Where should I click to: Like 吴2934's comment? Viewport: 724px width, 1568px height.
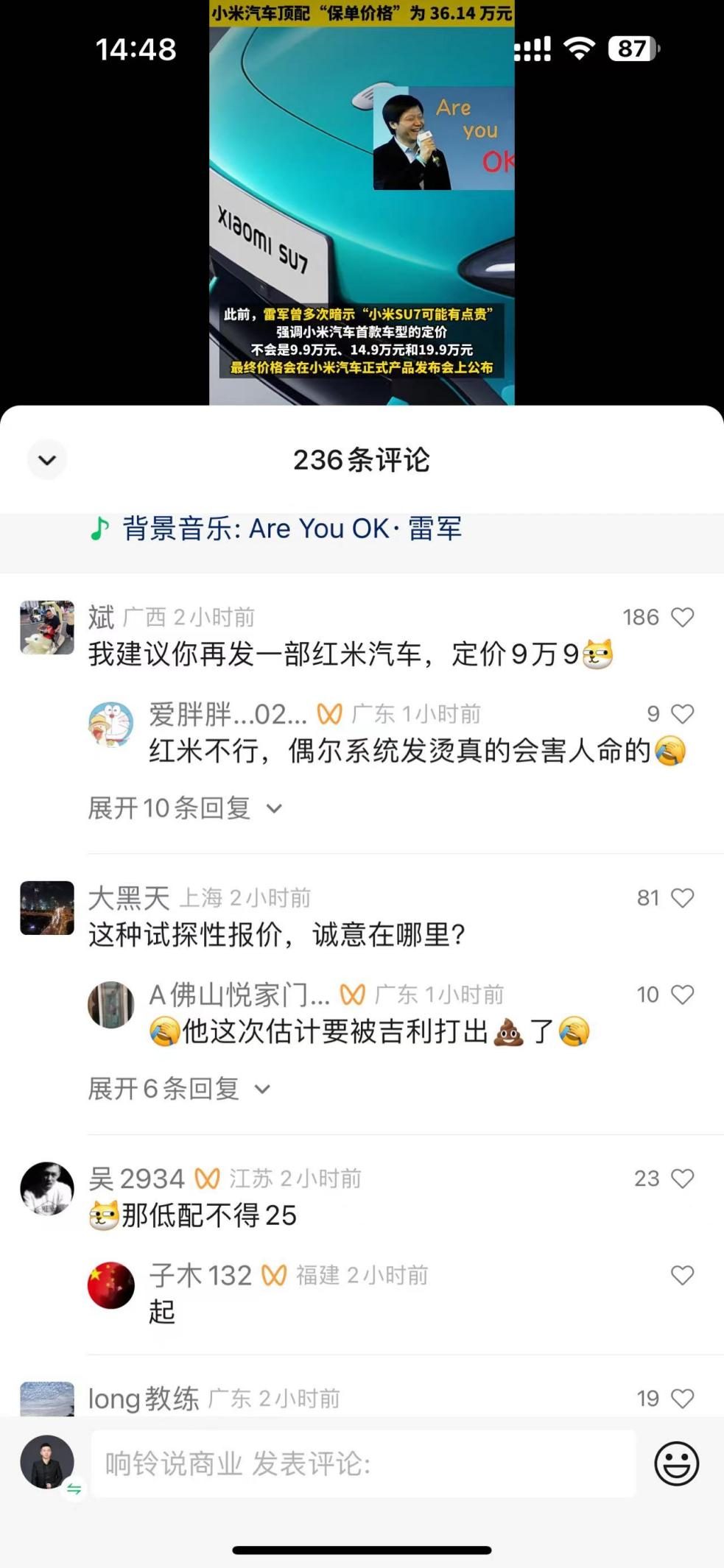(682, 1179)
